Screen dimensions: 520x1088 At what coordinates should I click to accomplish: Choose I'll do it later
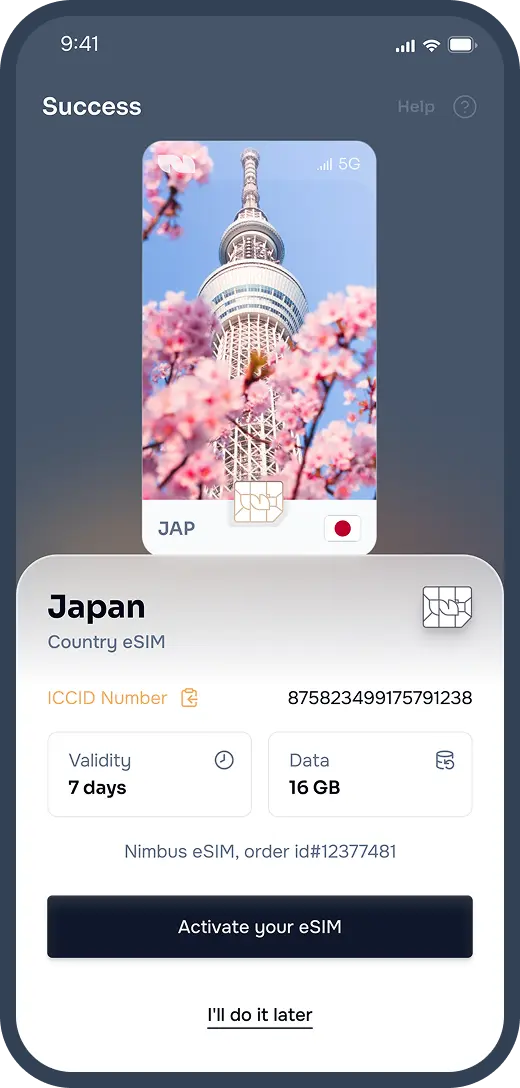click(260, 1014)
